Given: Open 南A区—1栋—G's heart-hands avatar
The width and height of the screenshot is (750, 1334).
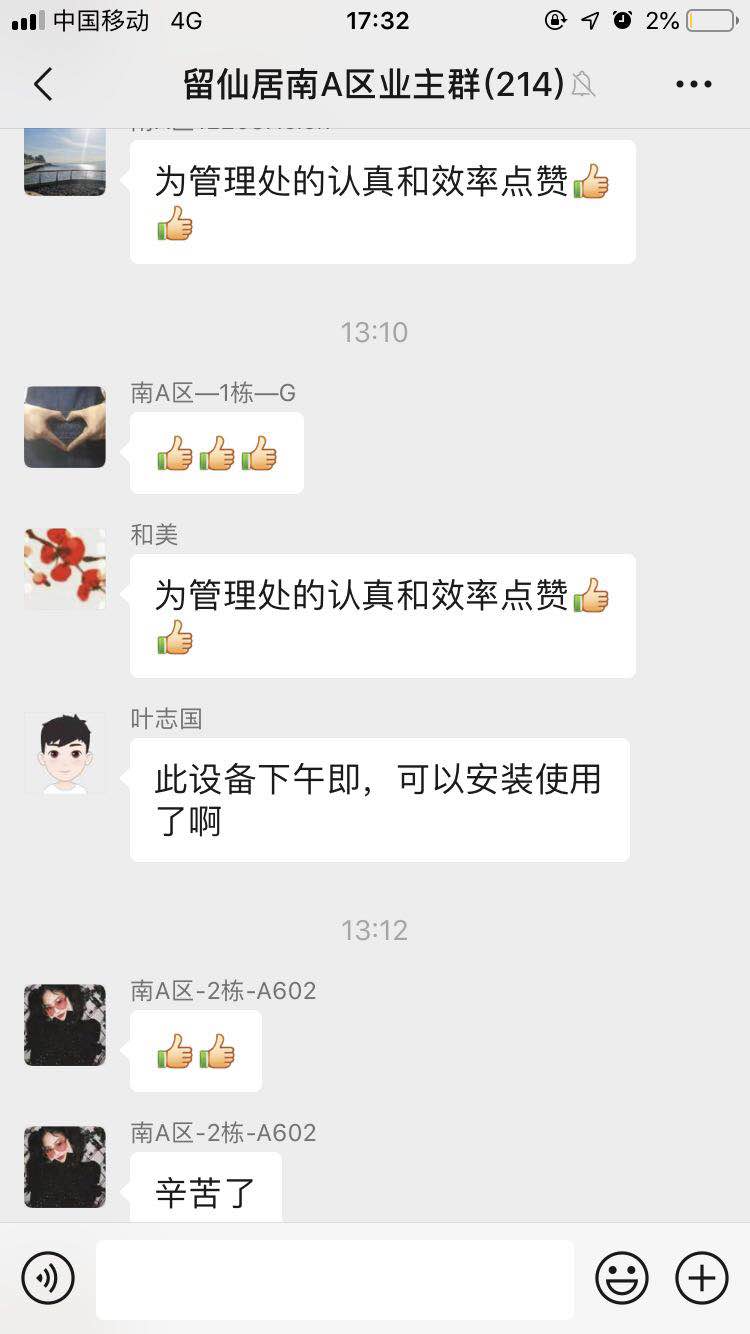Looking at the screenshot, I should click(x=65, y=427).
